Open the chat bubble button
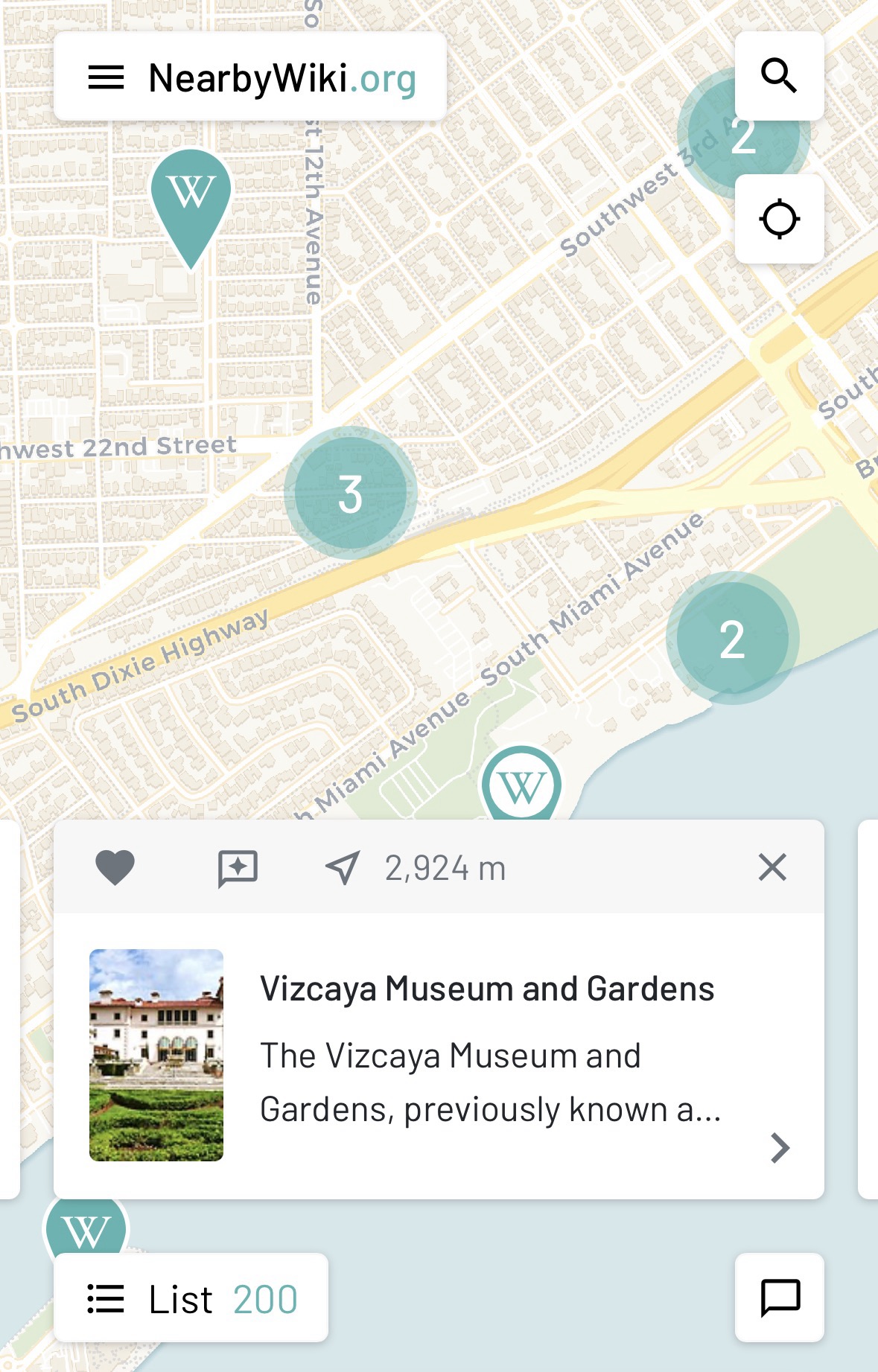 pos(780,1298)
